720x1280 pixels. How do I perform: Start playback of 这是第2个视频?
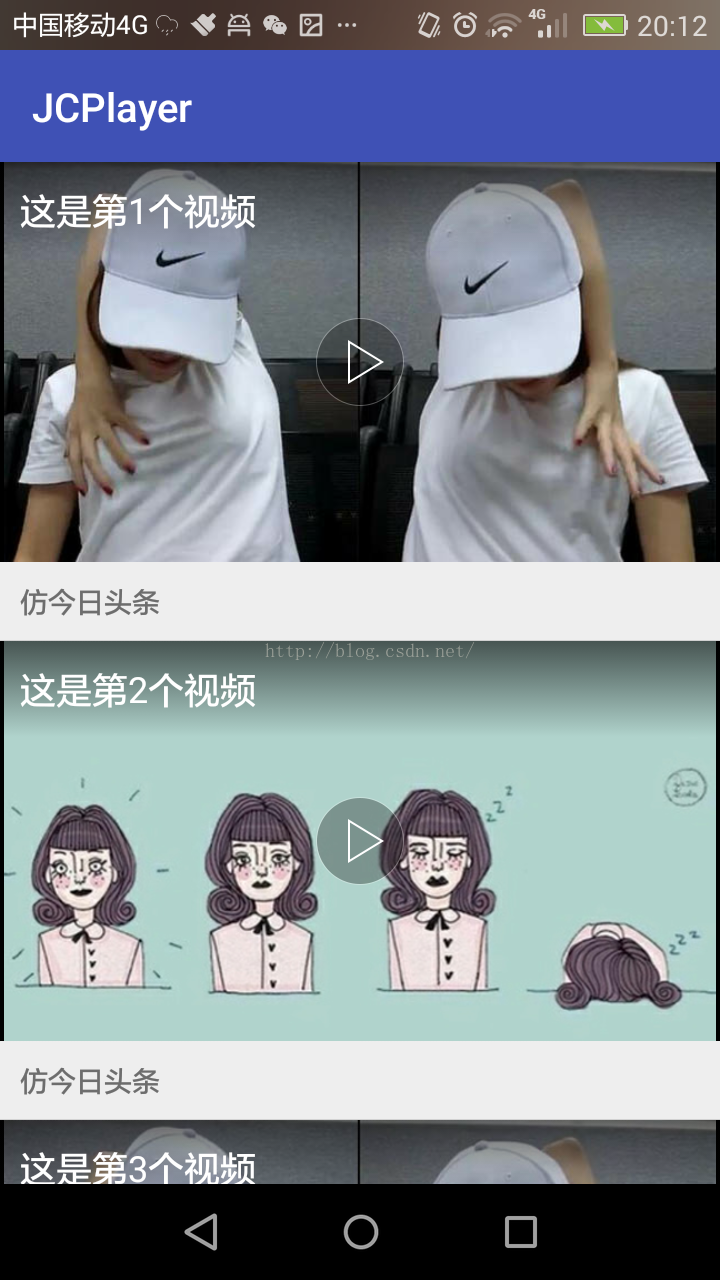coord(360,841)
